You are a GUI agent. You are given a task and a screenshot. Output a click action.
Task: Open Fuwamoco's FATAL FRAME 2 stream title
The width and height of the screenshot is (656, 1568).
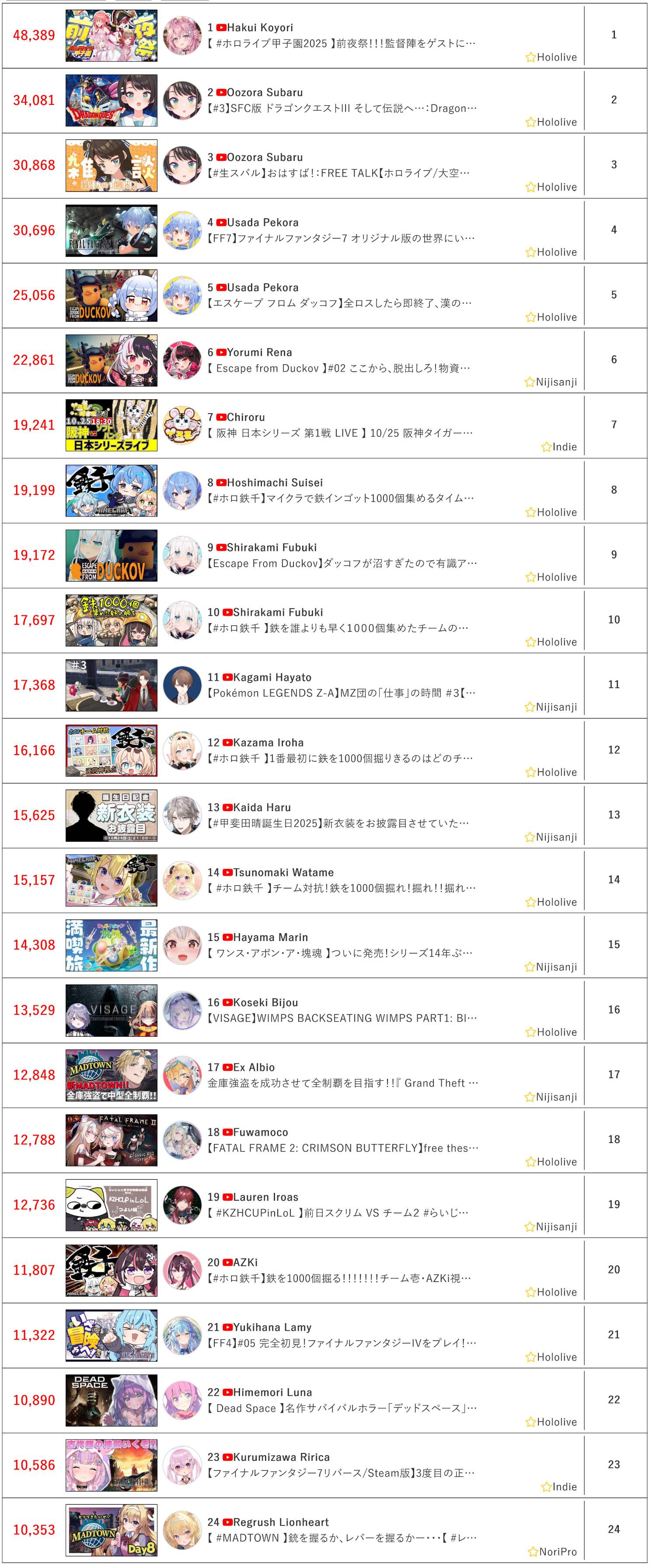tap(342, 1148)
